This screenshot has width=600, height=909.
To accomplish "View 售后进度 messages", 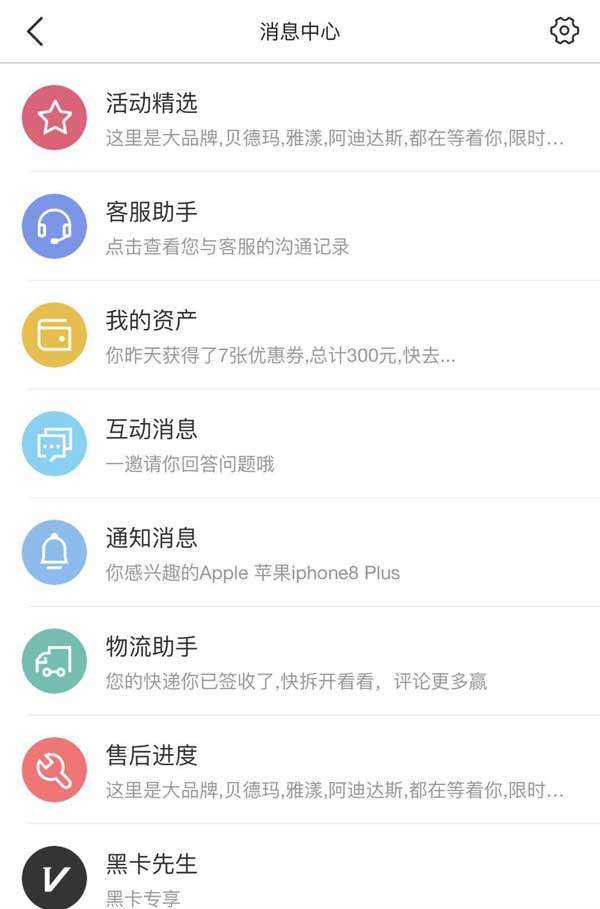I will click(x=300, y=771).
